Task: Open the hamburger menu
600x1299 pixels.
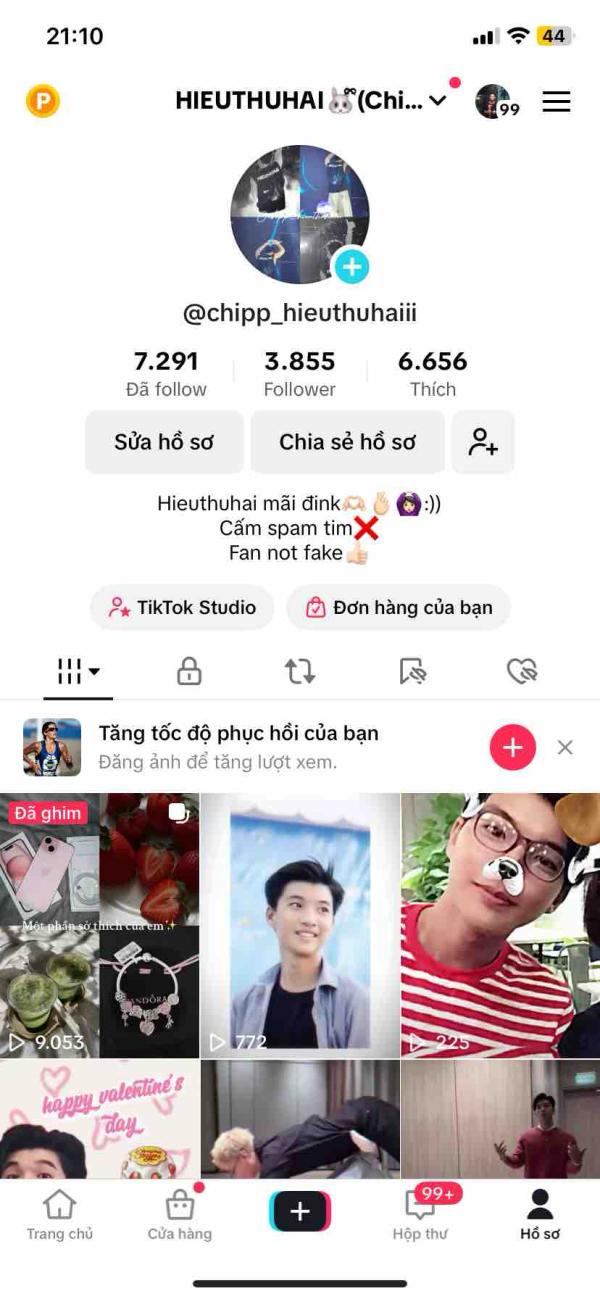Action: tap(556, 101)
